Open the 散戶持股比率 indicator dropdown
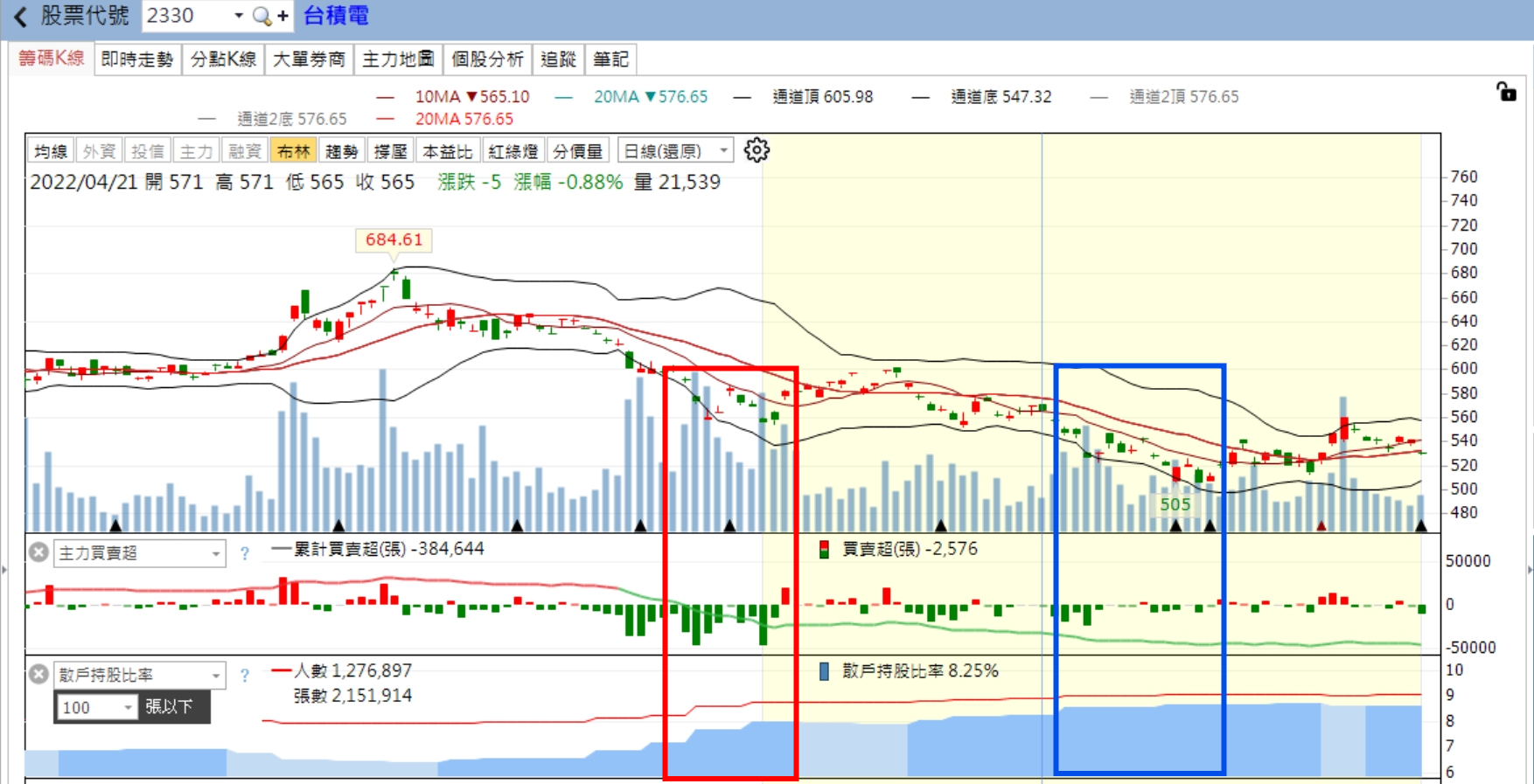Screen dimensions: 1534x784 (215, 676)
